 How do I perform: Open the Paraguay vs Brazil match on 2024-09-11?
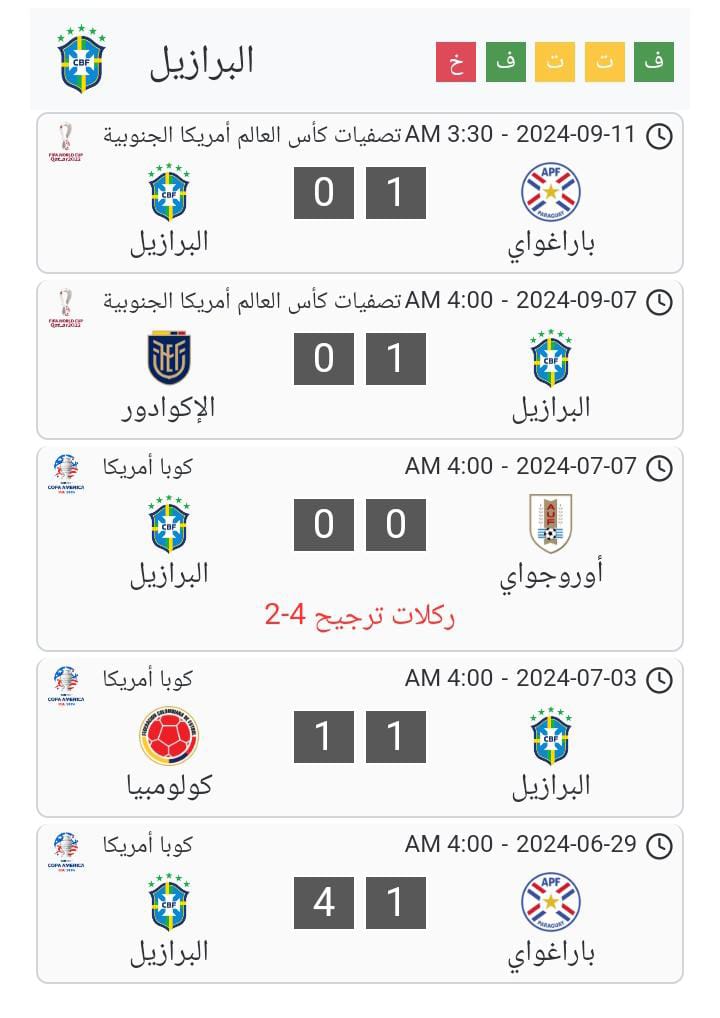(360, 194)
